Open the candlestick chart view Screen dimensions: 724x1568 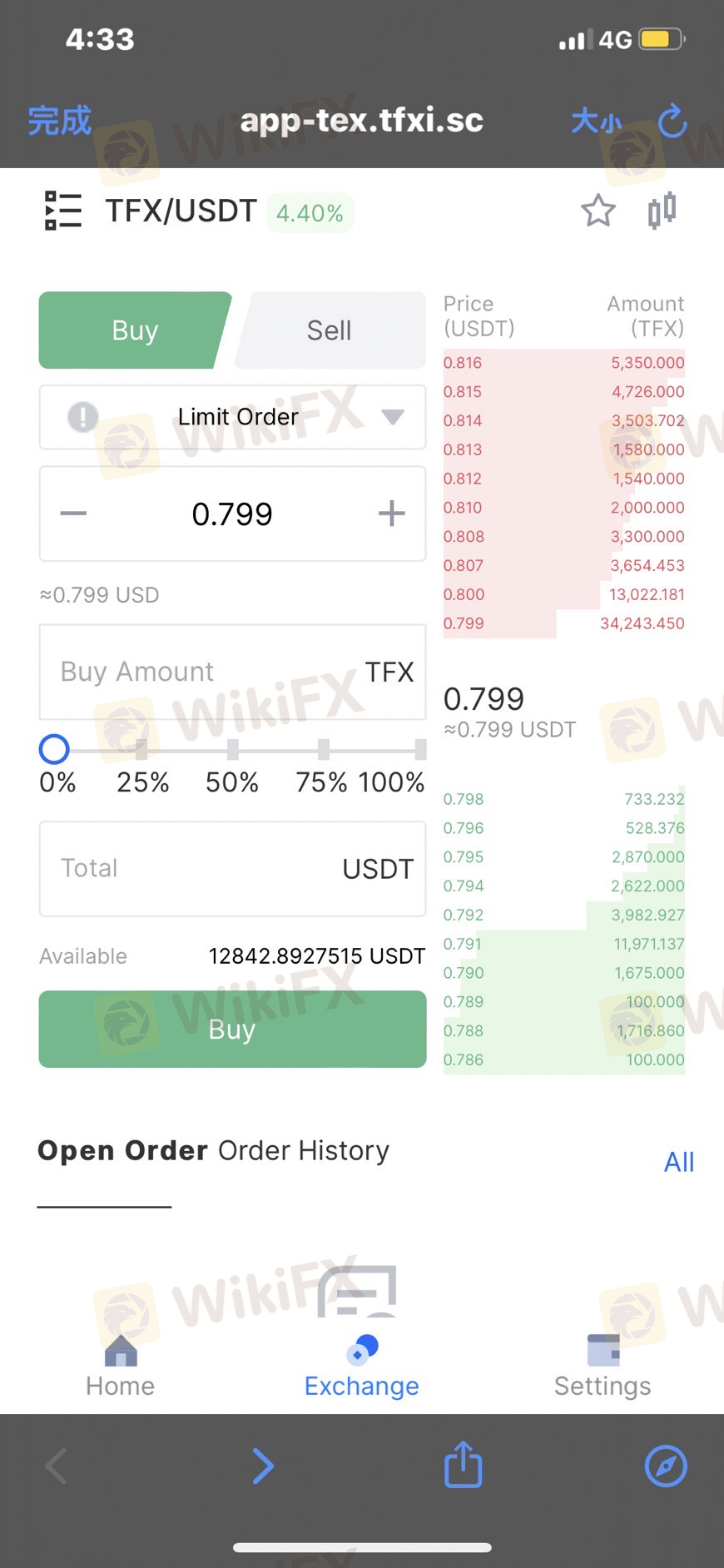click(x=662, y=211)
